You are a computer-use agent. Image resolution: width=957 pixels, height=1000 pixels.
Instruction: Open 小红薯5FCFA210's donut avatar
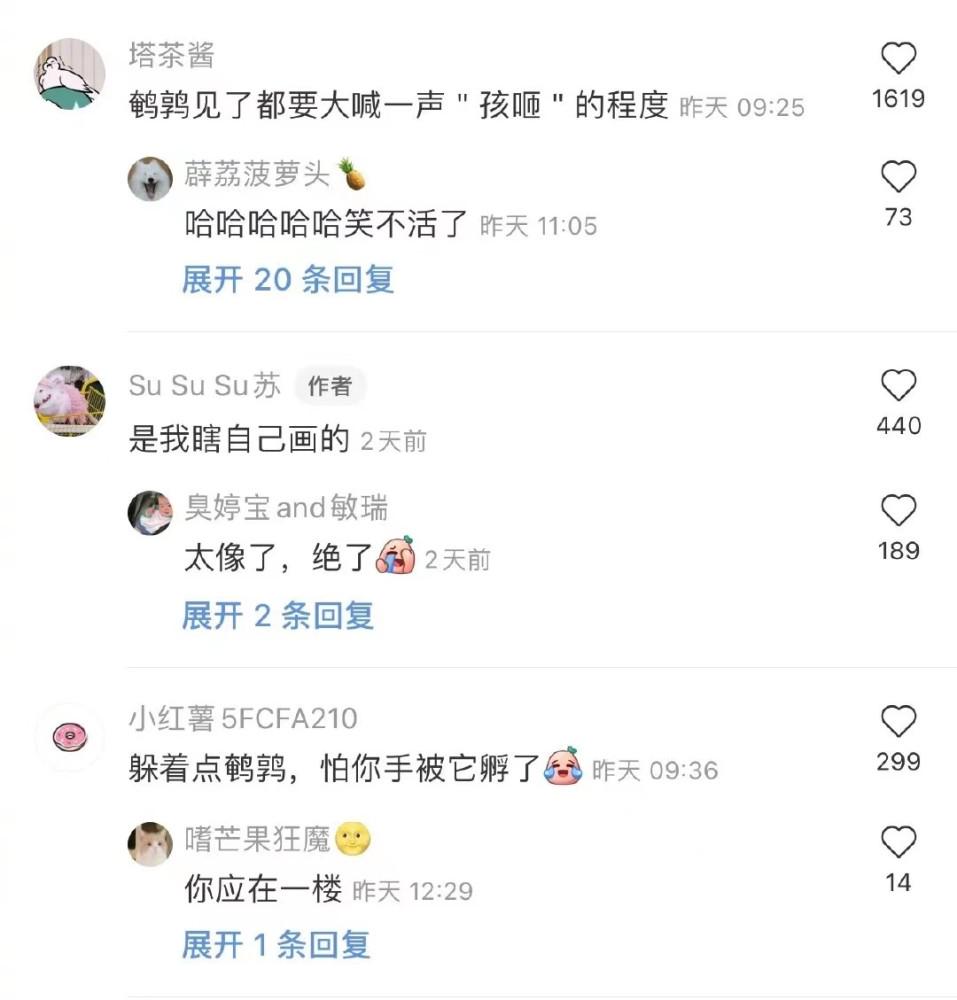pyautogui.click(x=70, y=737)
